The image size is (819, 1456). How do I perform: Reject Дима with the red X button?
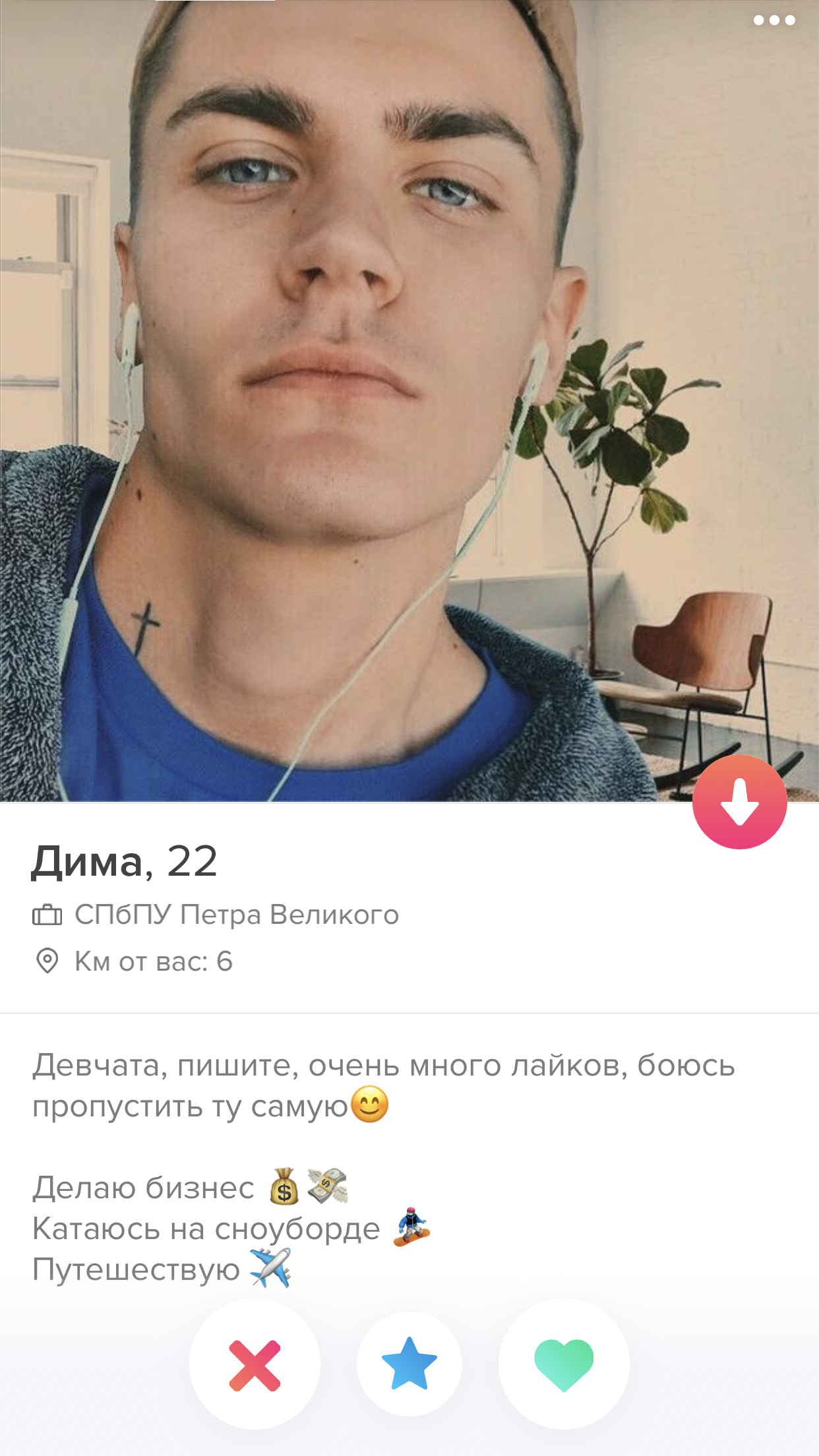coord(255,1365)
